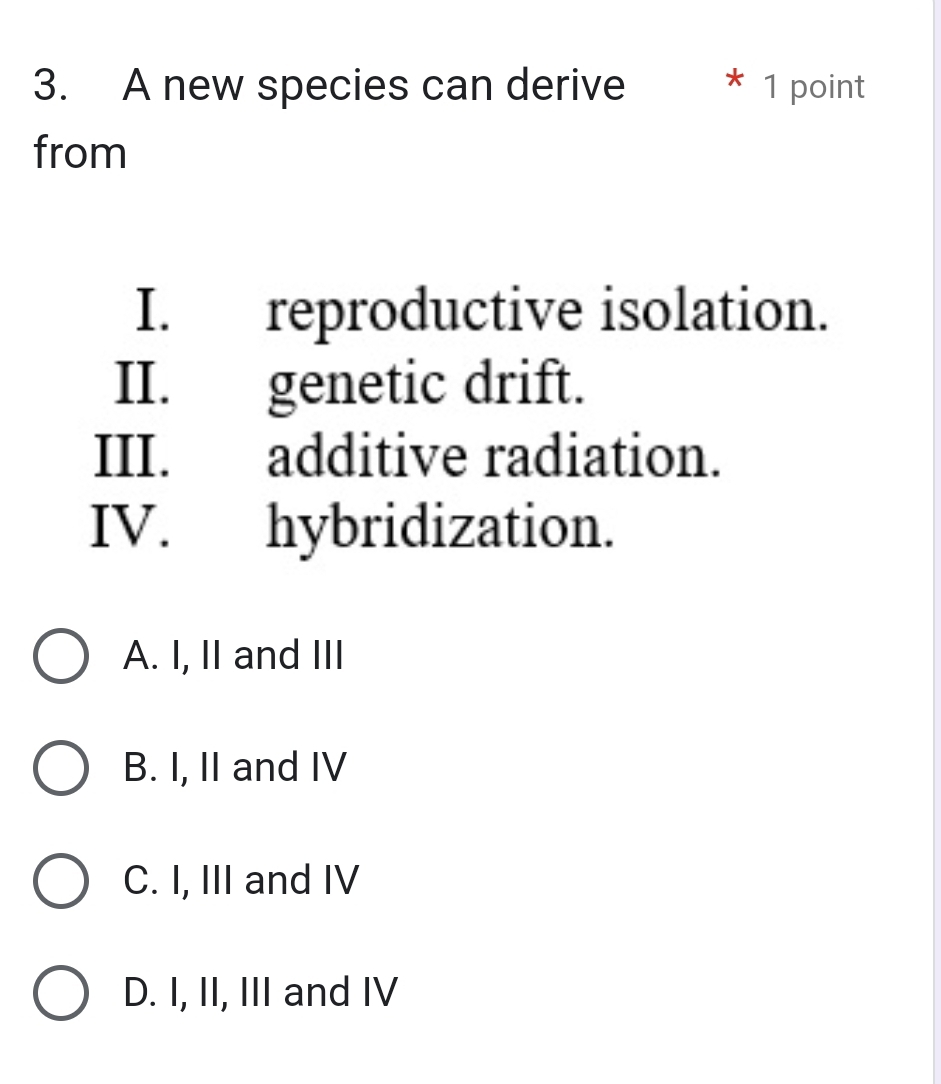Image resolution: width=941 pixels, height=1084 pixels.
Task: Click list item 'reproductive isolation.'
Action: pyautogui.click(x=546, y=312)
